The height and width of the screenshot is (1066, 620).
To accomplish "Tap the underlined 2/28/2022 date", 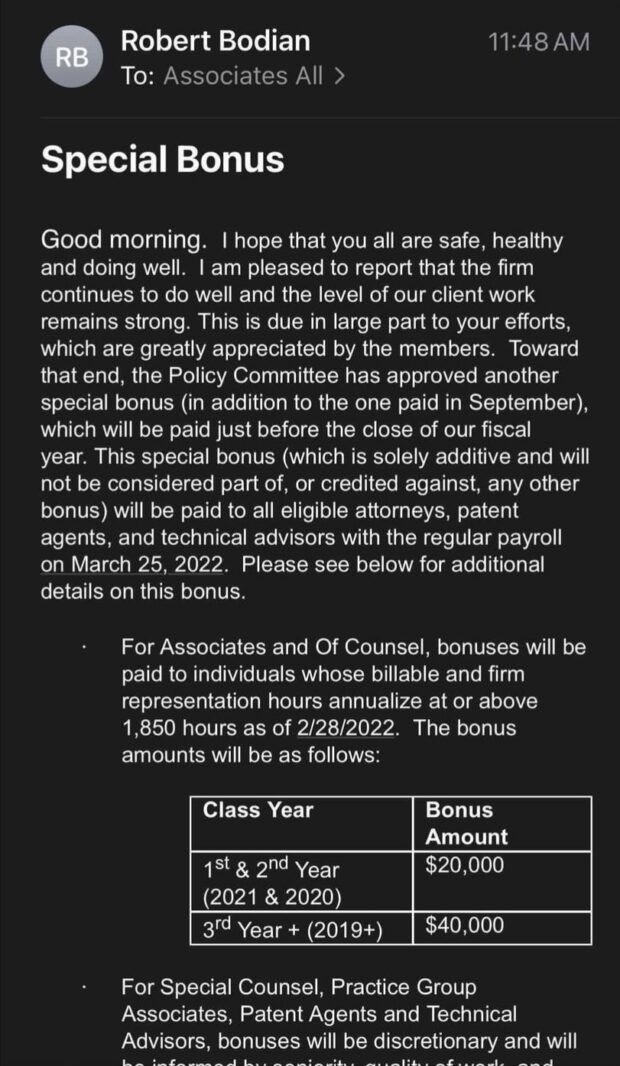I will point(352,727).
